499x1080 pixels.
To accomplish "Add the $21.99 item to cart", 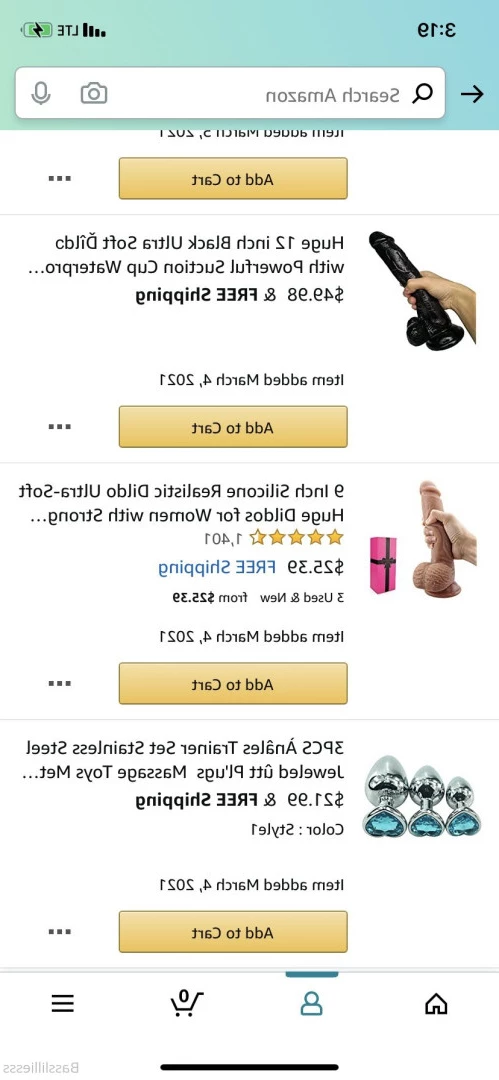I will point(233,932).
